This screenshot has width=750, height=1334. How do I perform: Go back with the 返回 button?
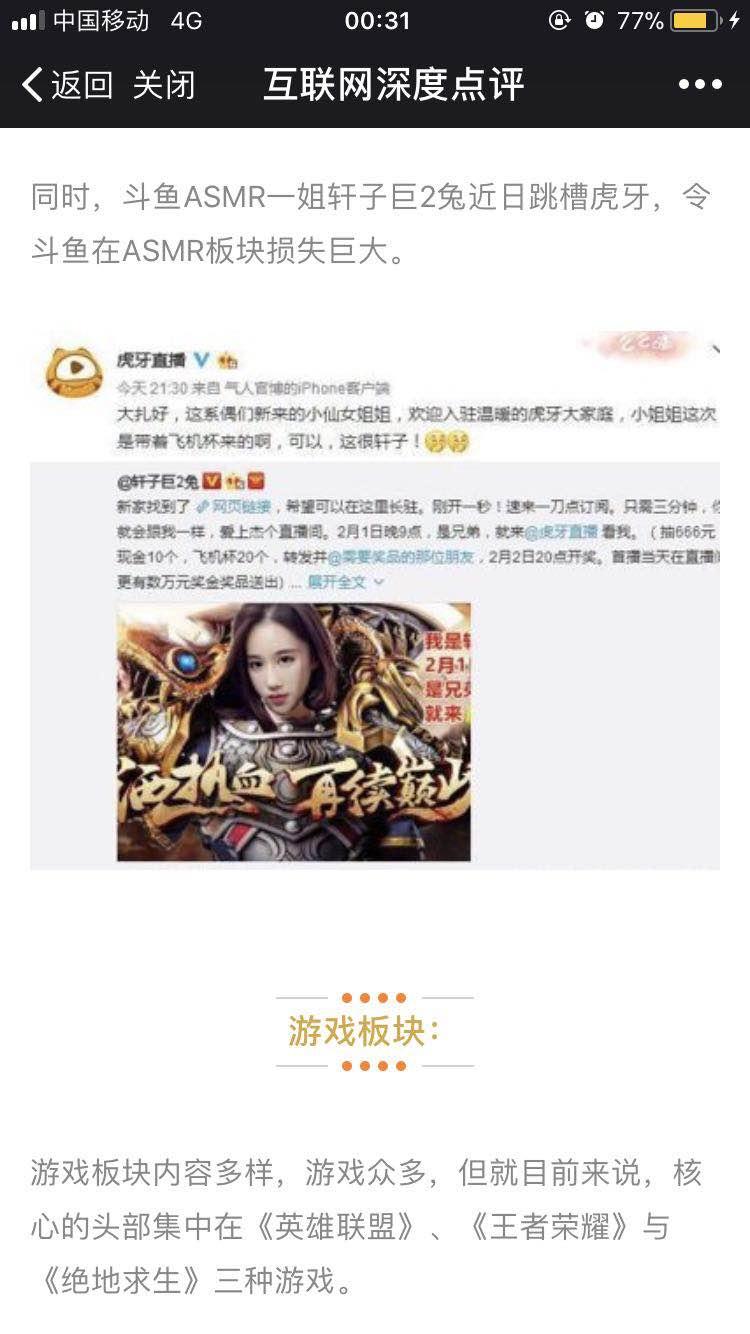pyautogui.click(x=67, y=85)
